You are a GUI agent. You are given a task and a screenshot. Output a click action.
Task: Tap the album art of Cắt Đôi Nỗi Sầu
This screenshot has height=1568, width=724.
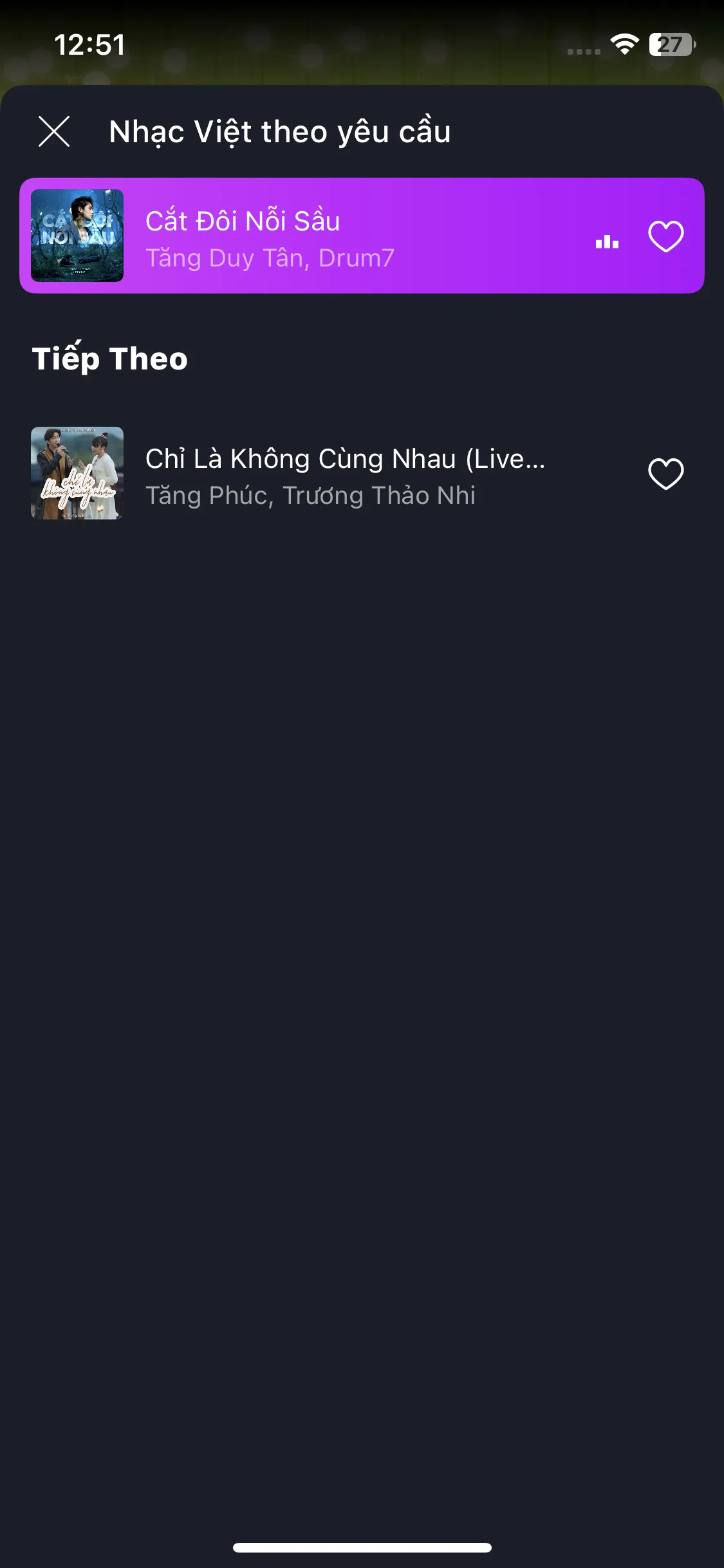pyautogui.click(x=77, y=236)
